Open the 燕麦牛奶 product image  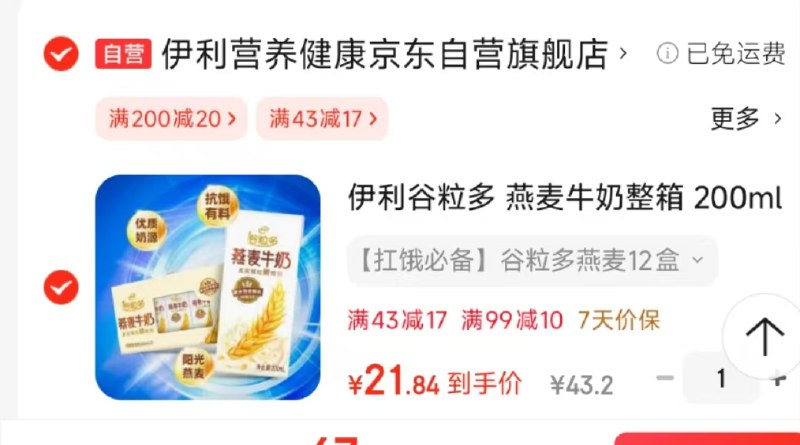coord(207,288)
